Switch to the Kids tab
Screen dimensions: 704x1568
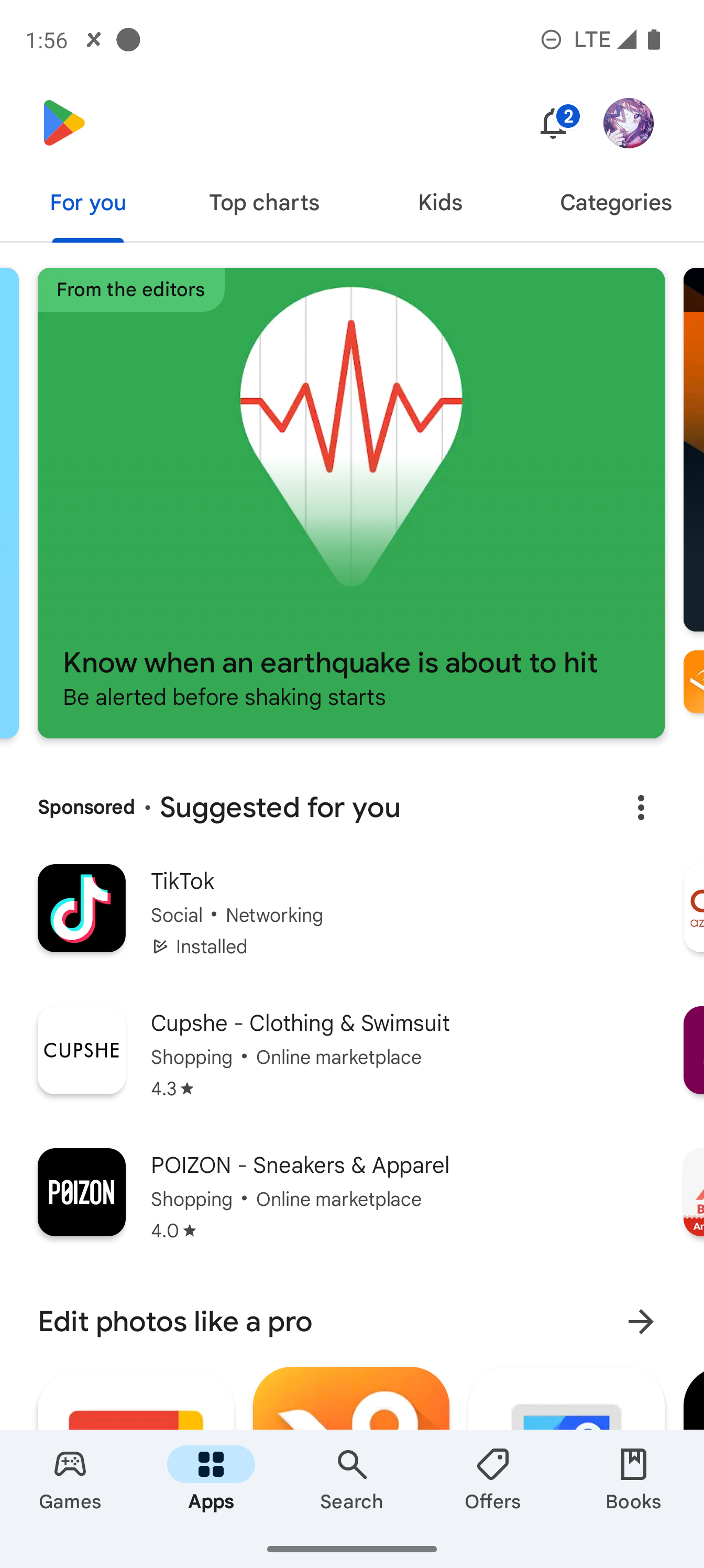coord(440,203)
